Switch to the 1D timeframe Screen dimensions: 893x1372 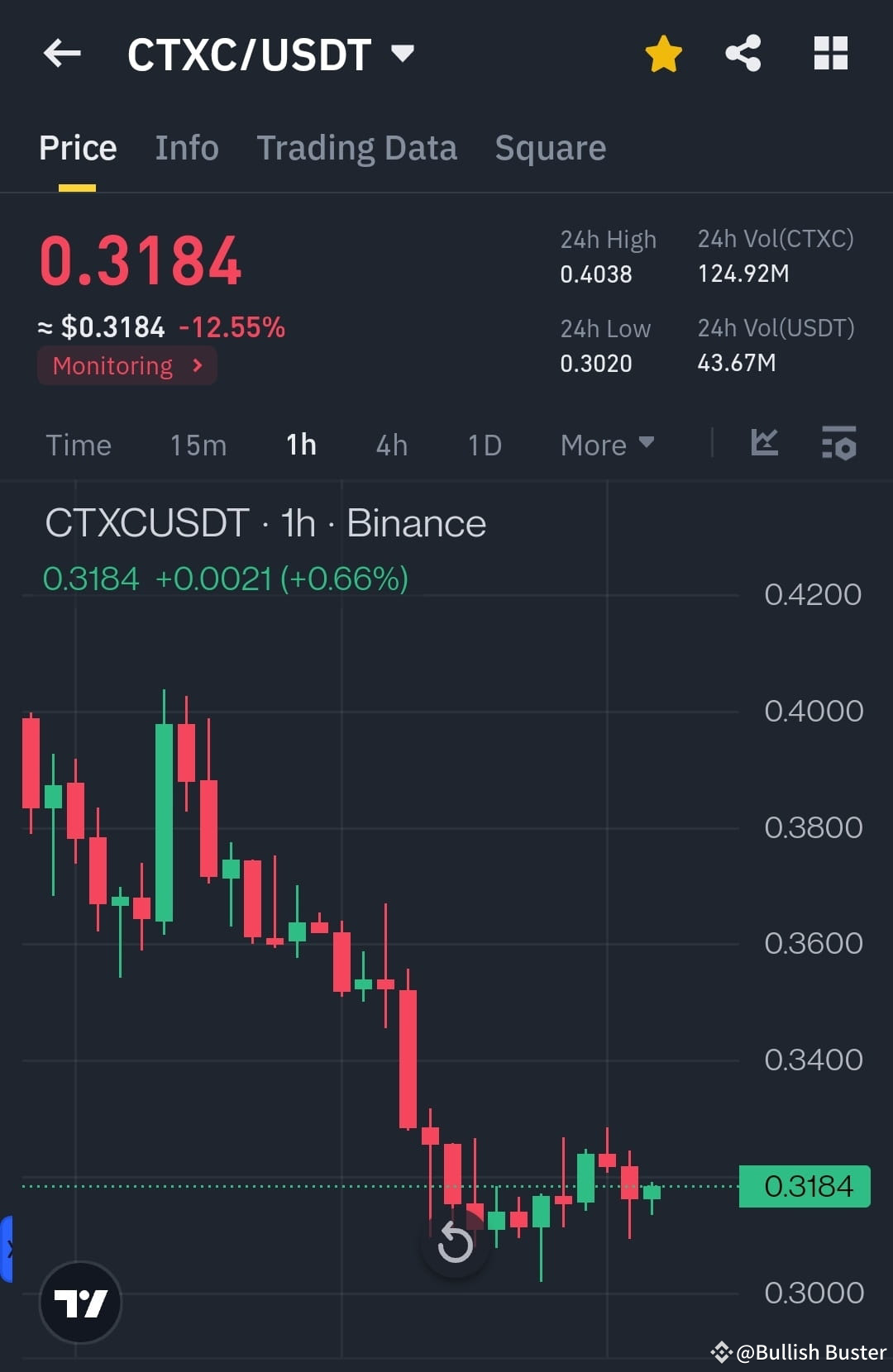[x=483, y=445]
